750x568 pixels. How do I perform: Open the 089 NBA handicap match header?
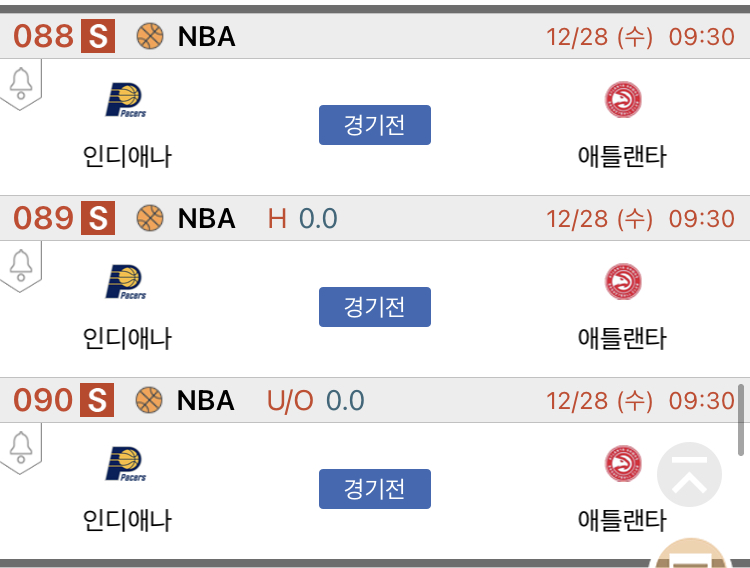(x=375, y=218)
